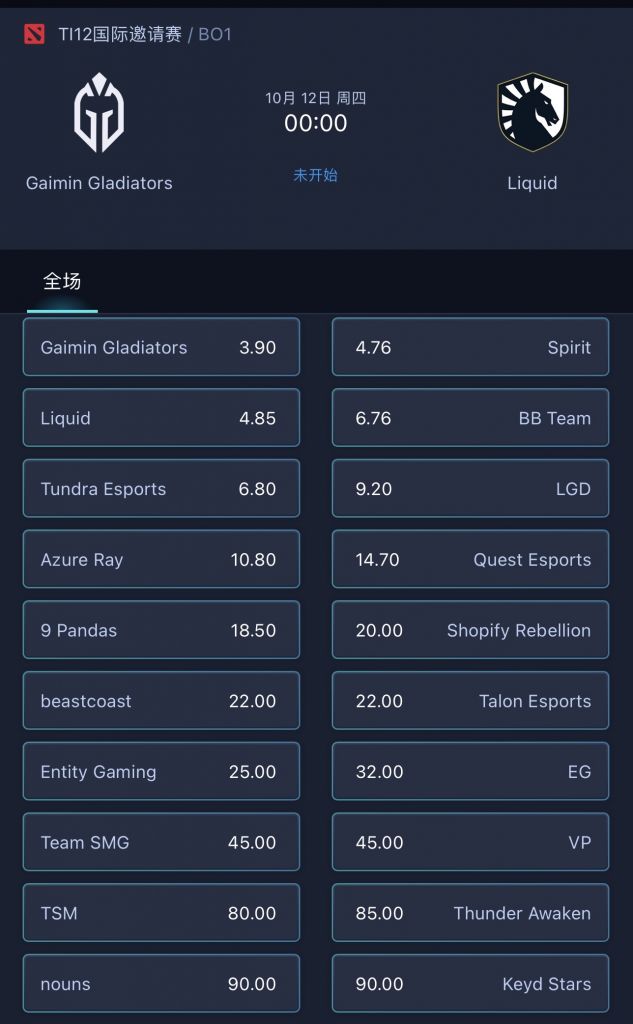This screenshot has width=633, height=1024.
Task: Select Shopify Rebellion at 20.00
Action: click(x=470, y=630)
